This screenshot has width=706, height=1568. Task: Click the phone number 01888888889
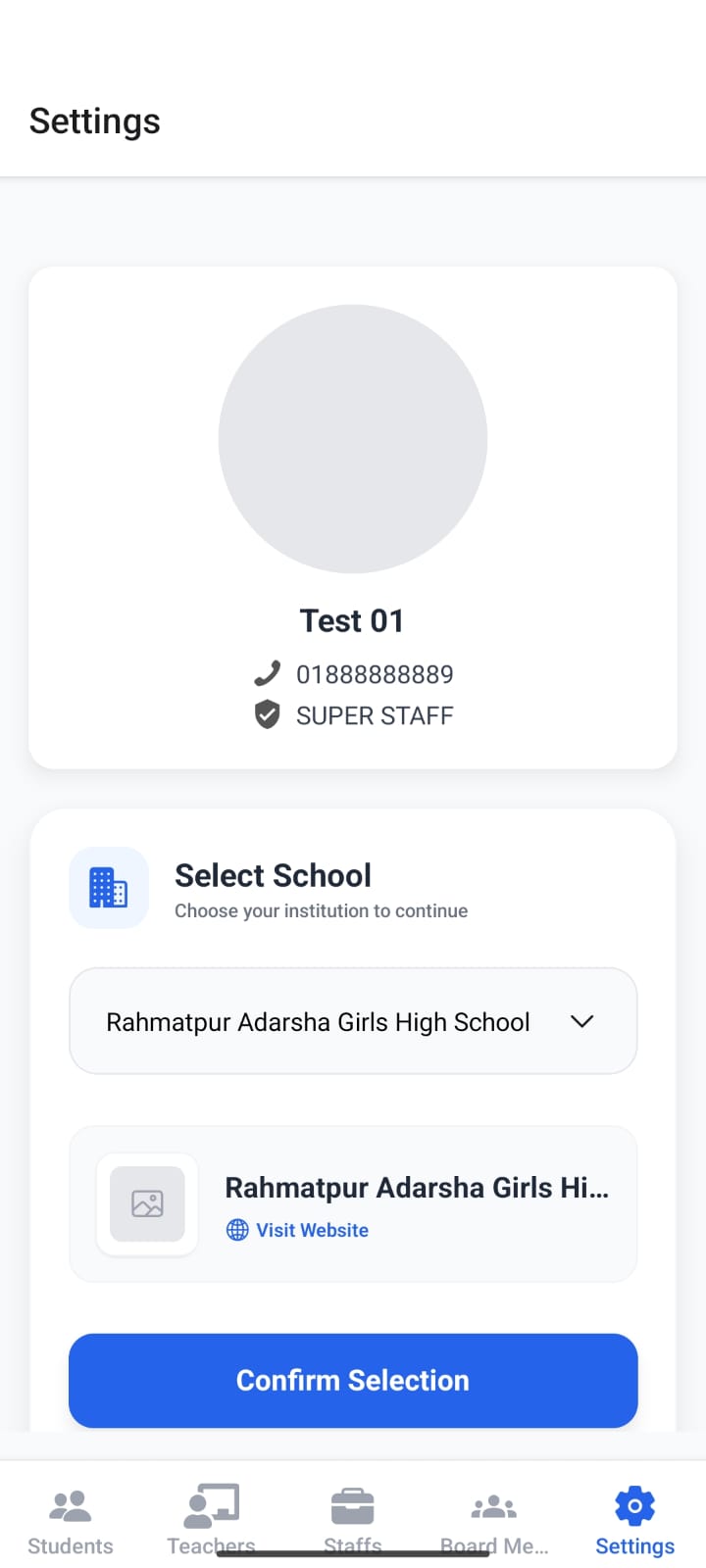pyautogui.click(x=375, y=673)
